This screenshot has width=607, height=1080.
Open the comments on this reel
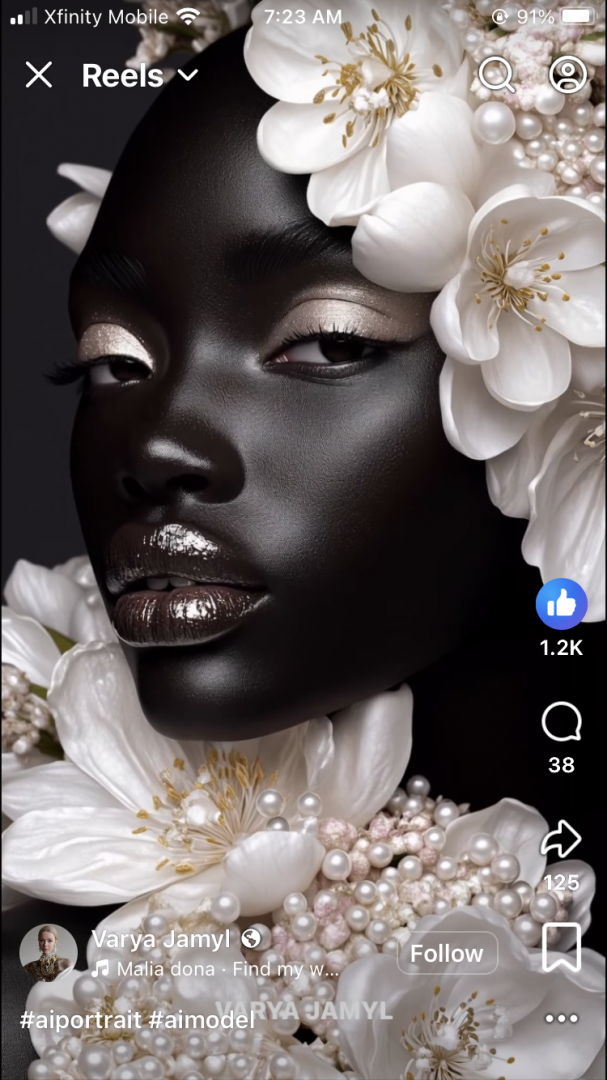tap(561, 722)
